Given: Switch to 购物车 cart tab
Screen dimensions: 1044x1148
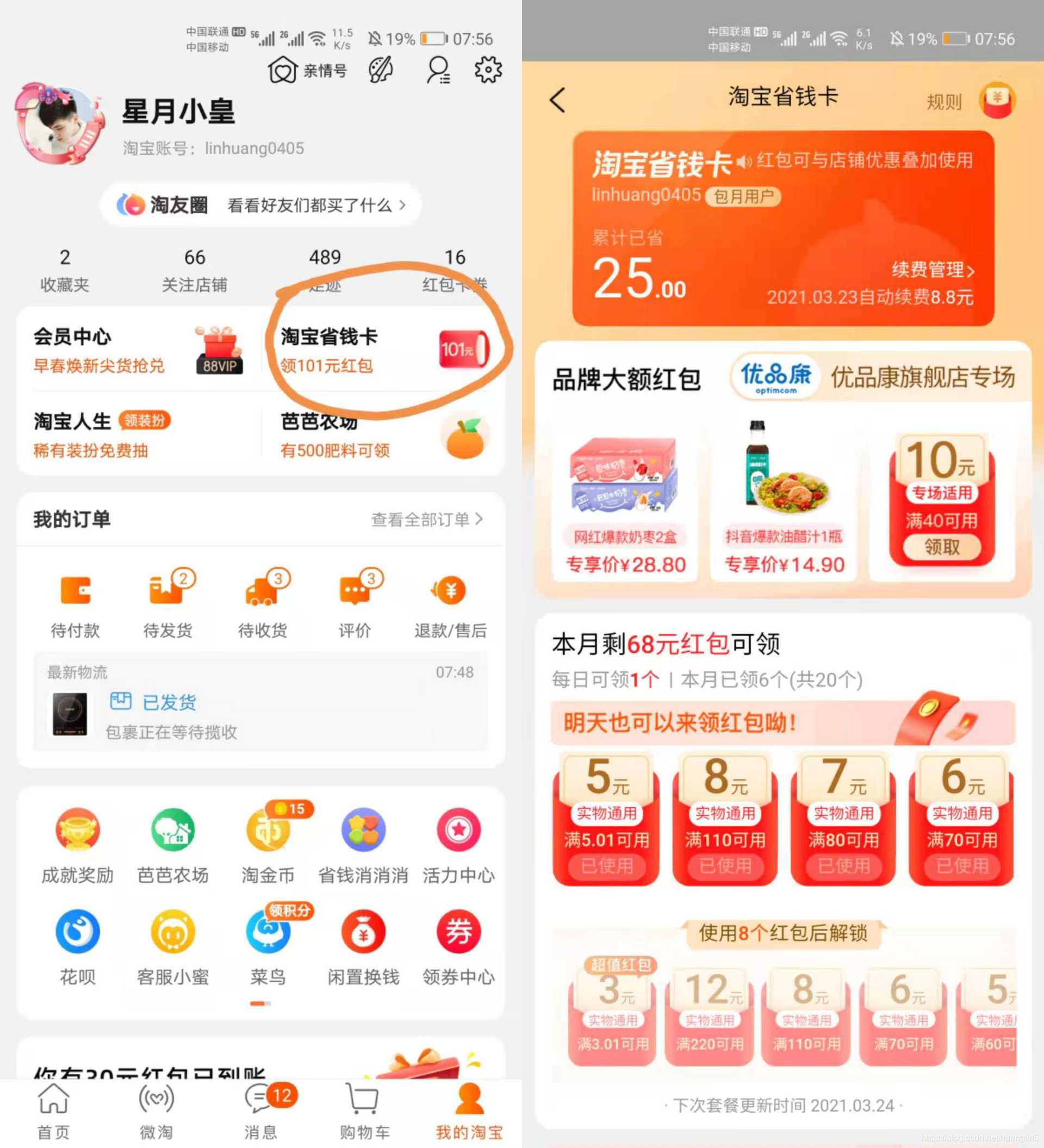Looking at the screenshot, I should 364,1112.
